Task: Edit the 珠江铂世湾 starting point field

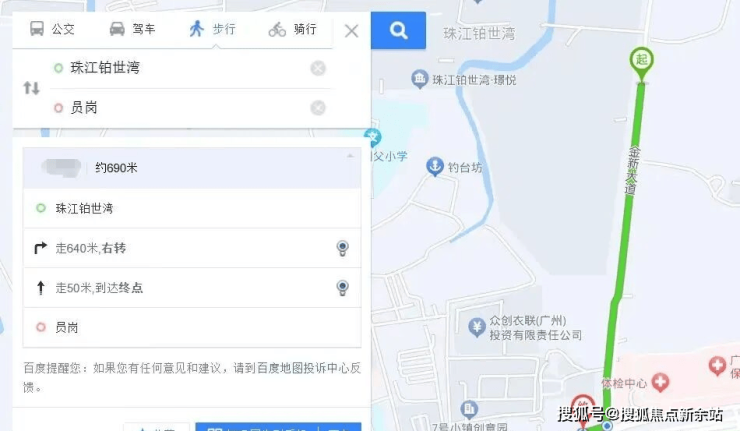Action: coord(180,68)
